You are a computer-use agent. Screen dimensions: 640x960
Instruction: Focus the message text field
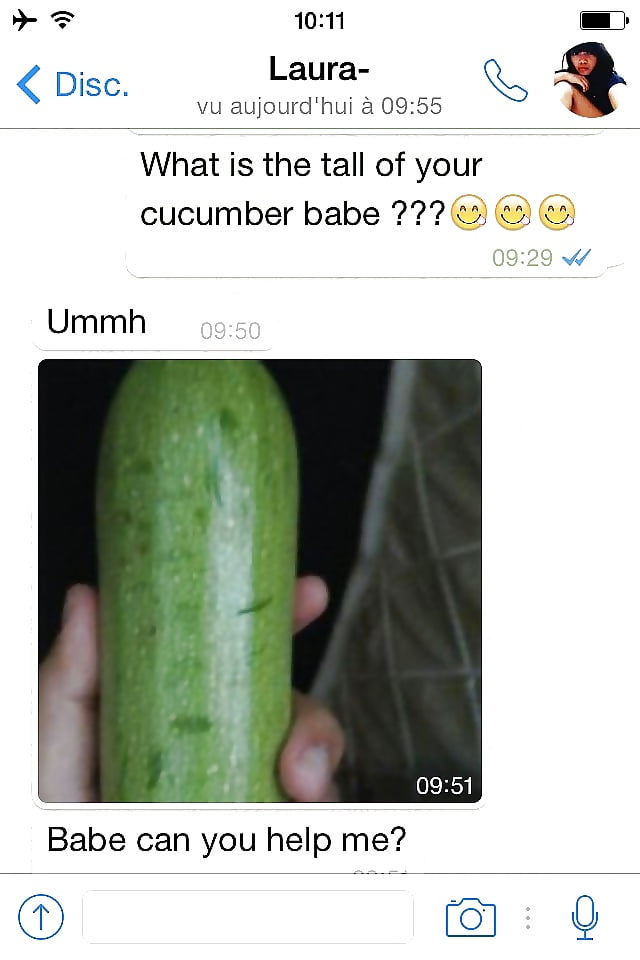[248, 916]
